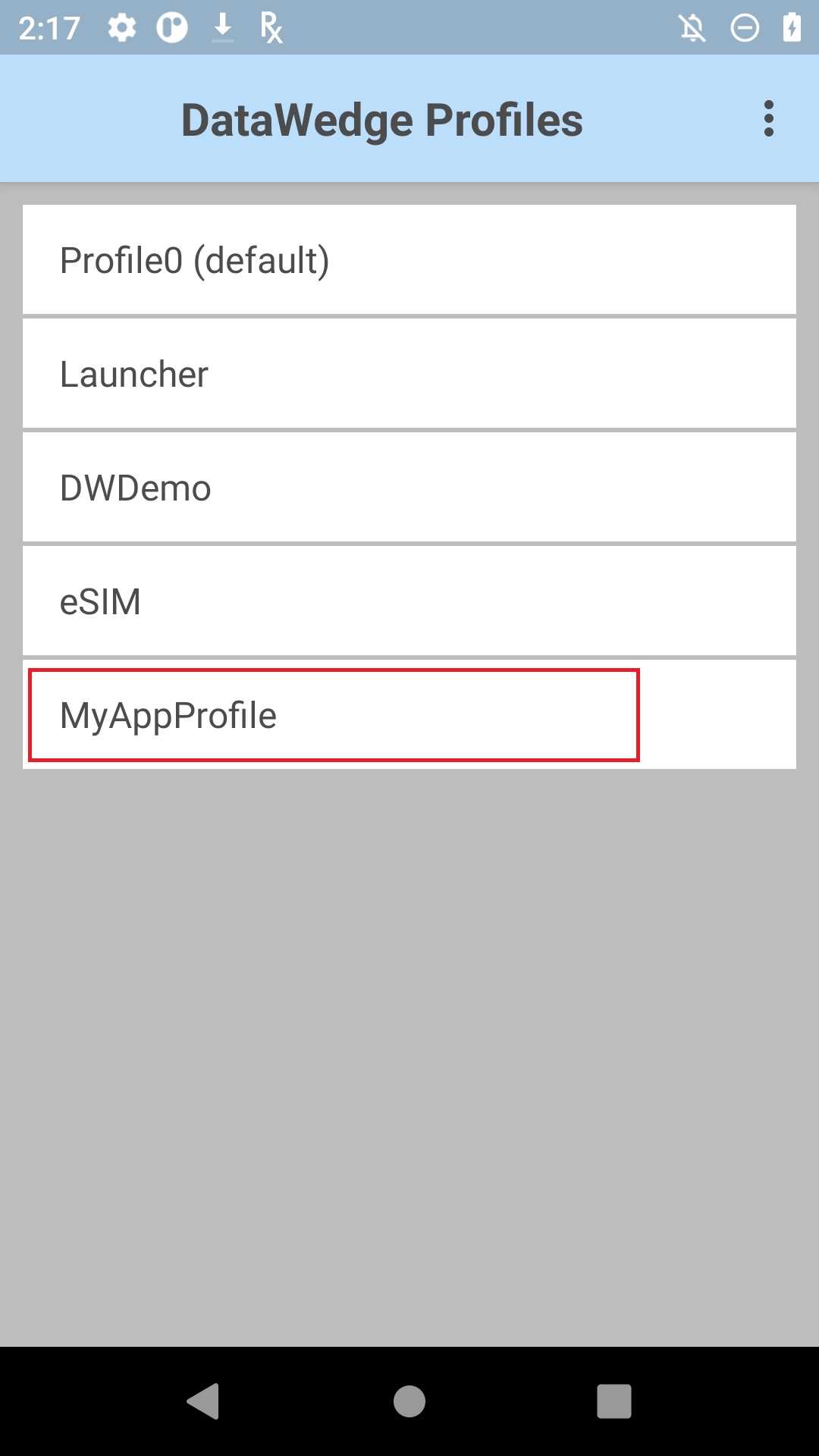The width and height of the screenshot is (819, 1456).
Task: Show recent apps with the square button
Action: pyautogui.click(x=614, y=1401)
